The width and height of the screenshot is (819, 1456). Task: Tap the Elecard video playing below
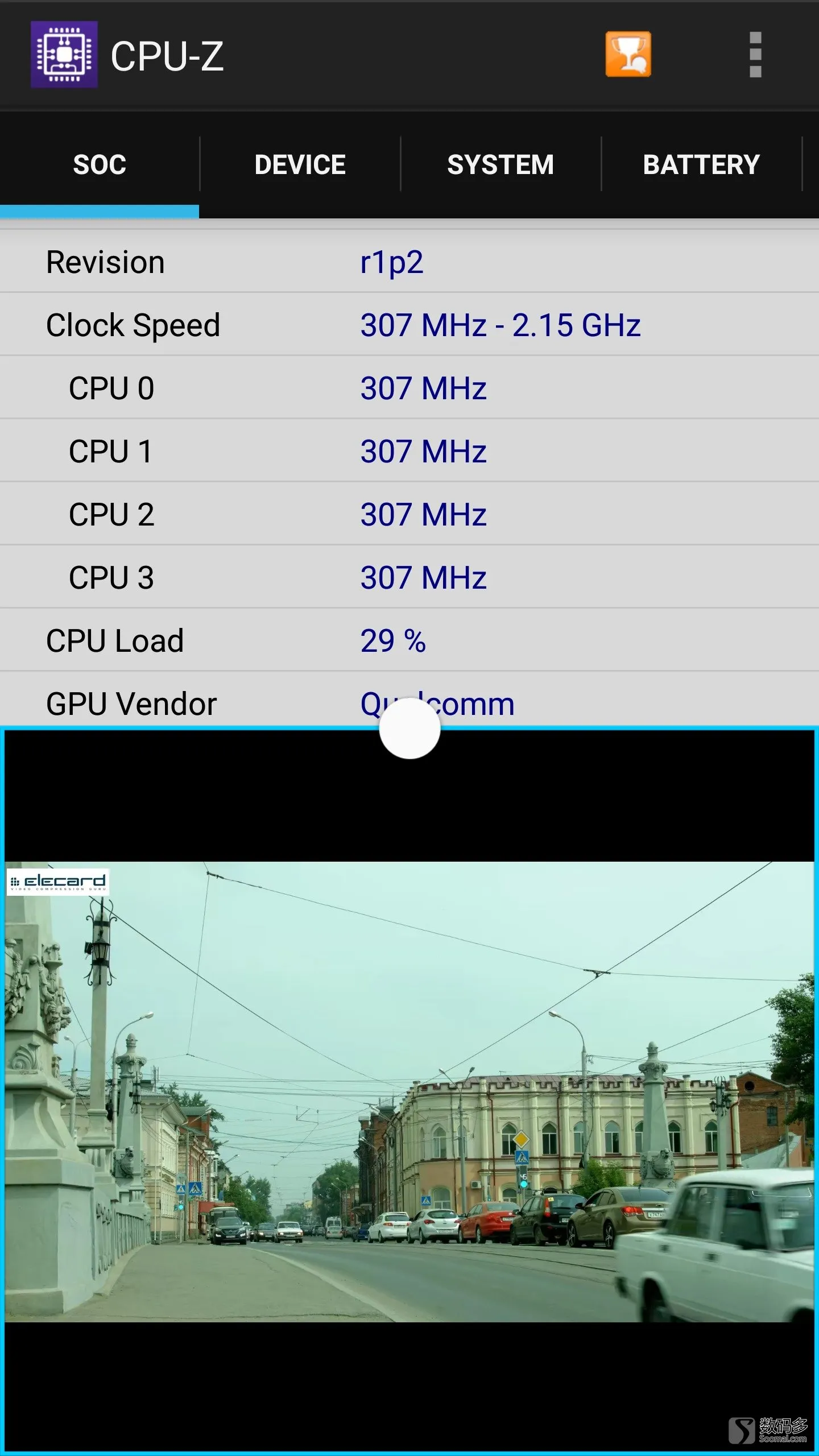pos(409,1092)
